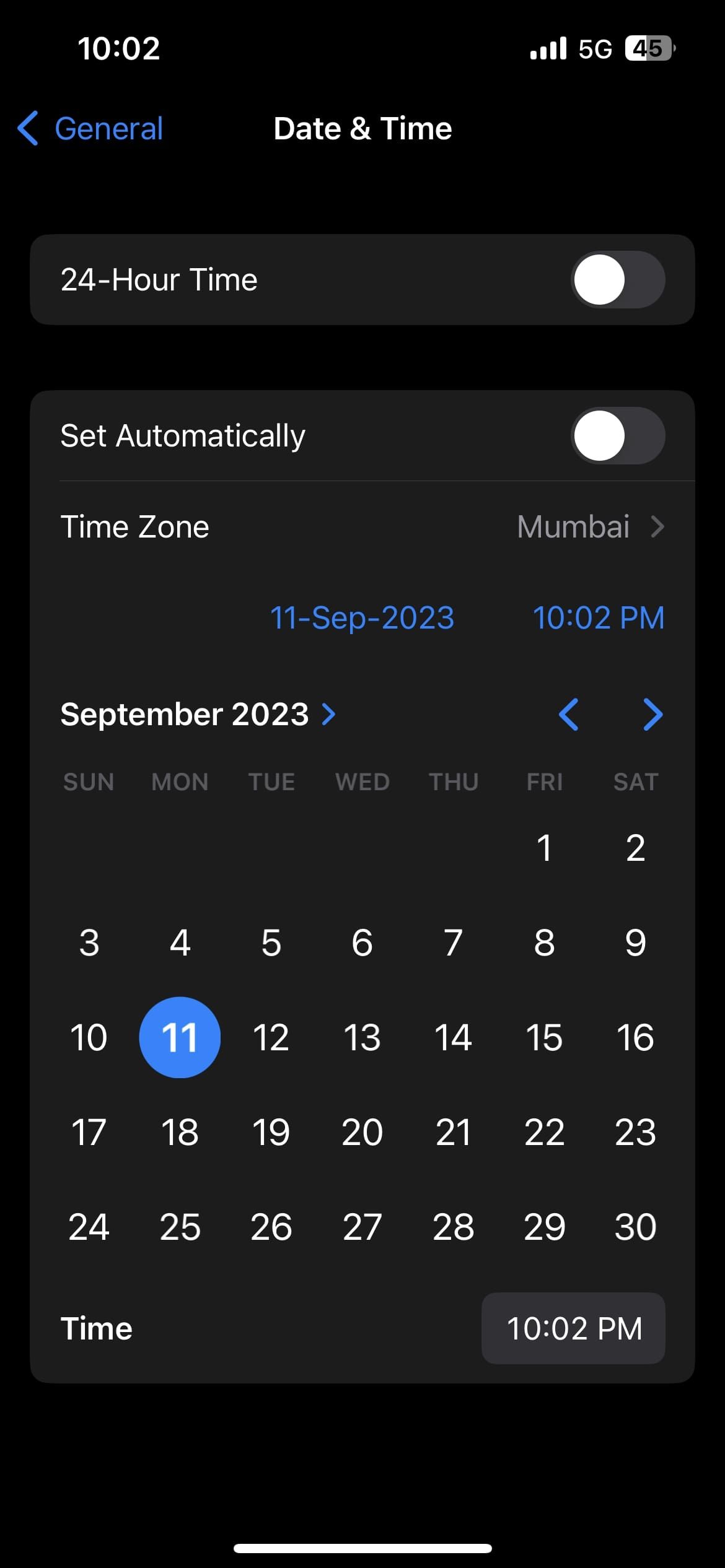
Task: Select day 7 in calendar
Action: (x=453, y=943)
